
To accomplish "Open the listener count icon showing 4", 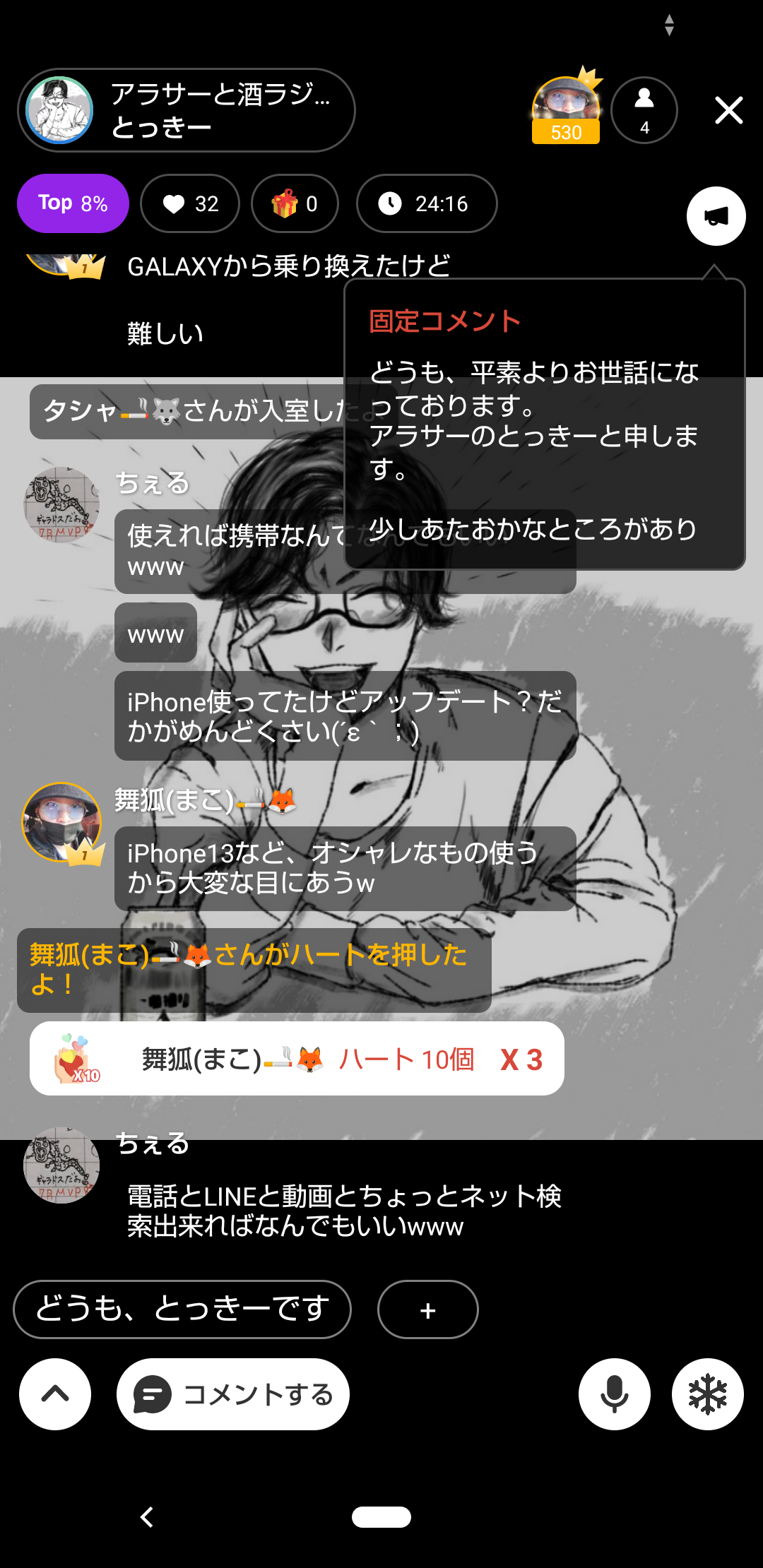I will coord(644,110).
